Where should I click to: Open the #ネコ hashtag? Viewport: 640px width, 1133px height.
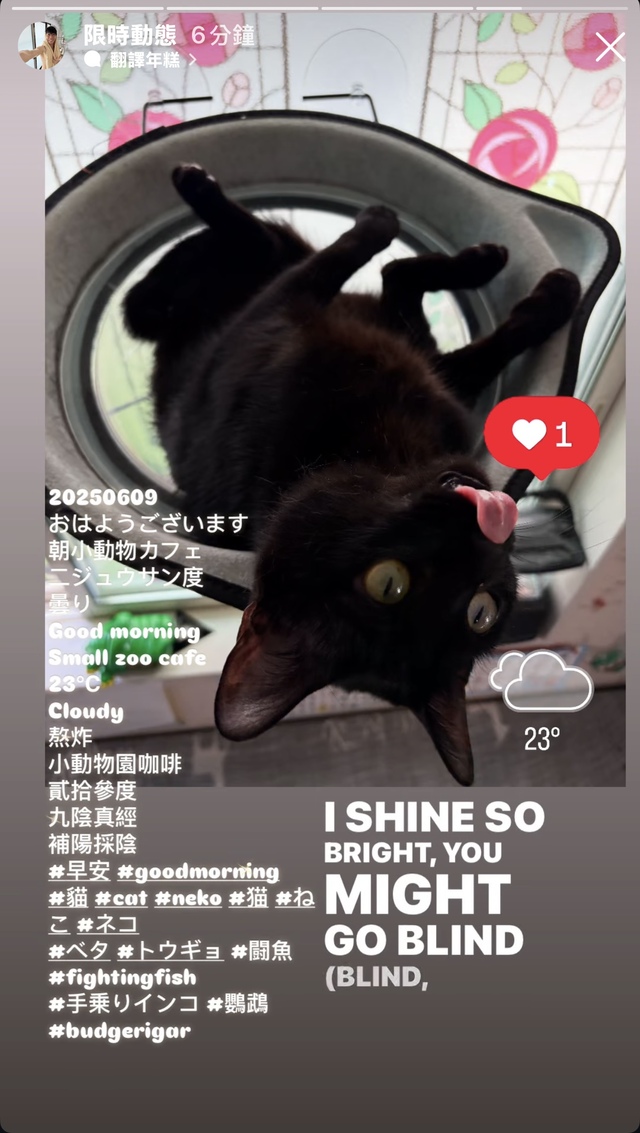(108, 924)
